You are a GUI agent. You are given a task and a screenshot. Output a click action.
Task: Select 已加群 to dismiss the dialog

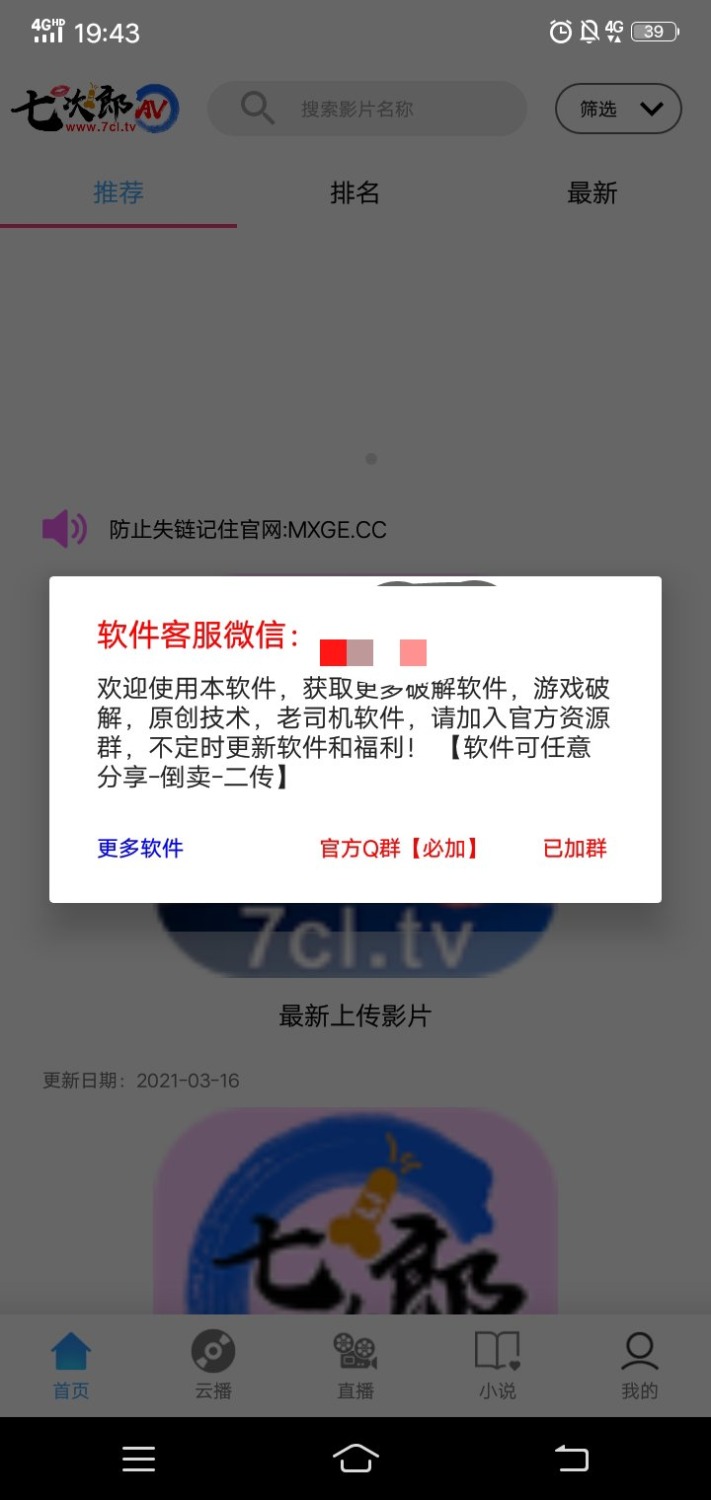coord(575,848)
